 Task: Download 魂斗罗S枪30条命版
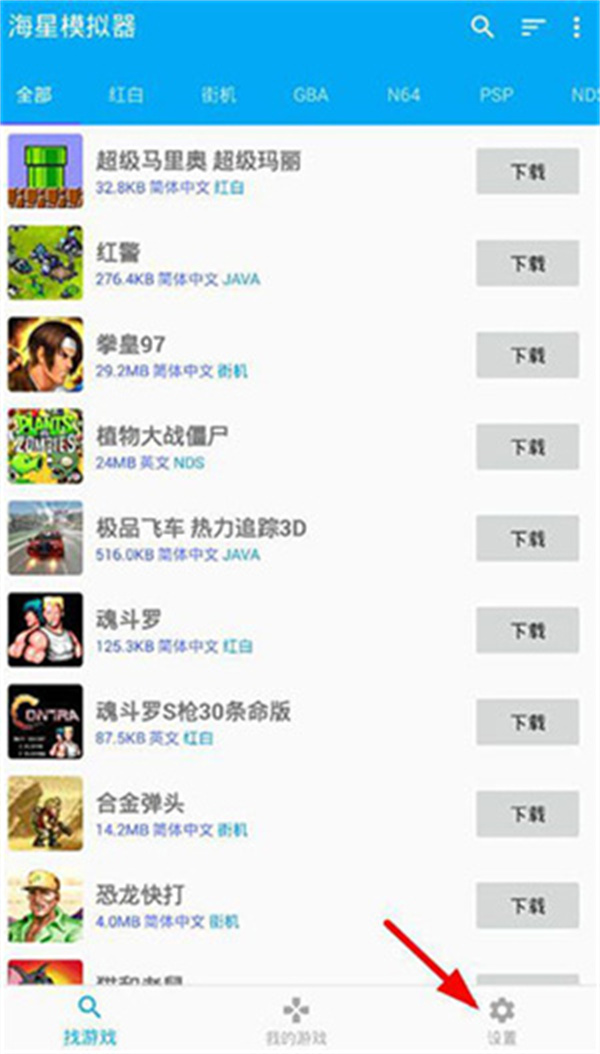click(527, 722)
